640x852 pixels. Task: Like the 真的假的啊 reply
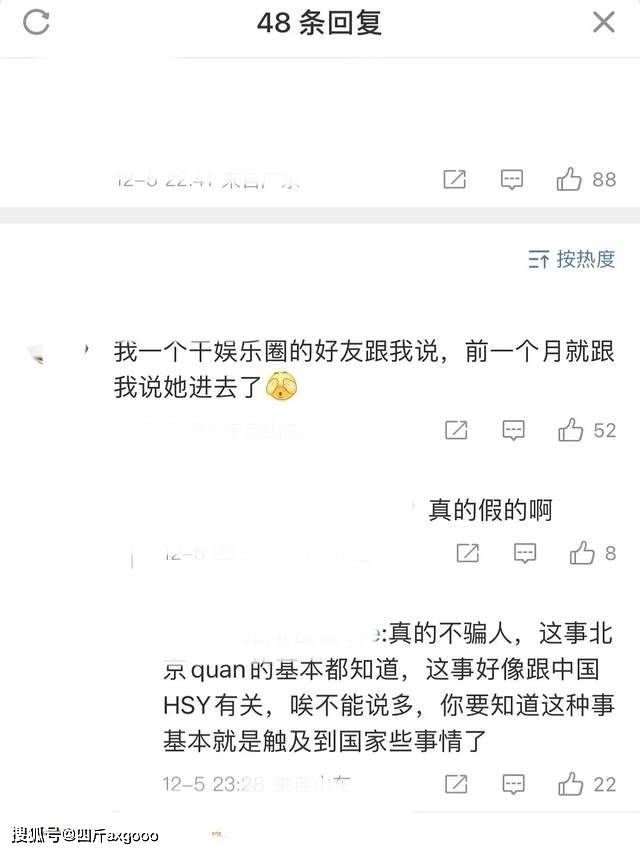(x=582, y=553)
